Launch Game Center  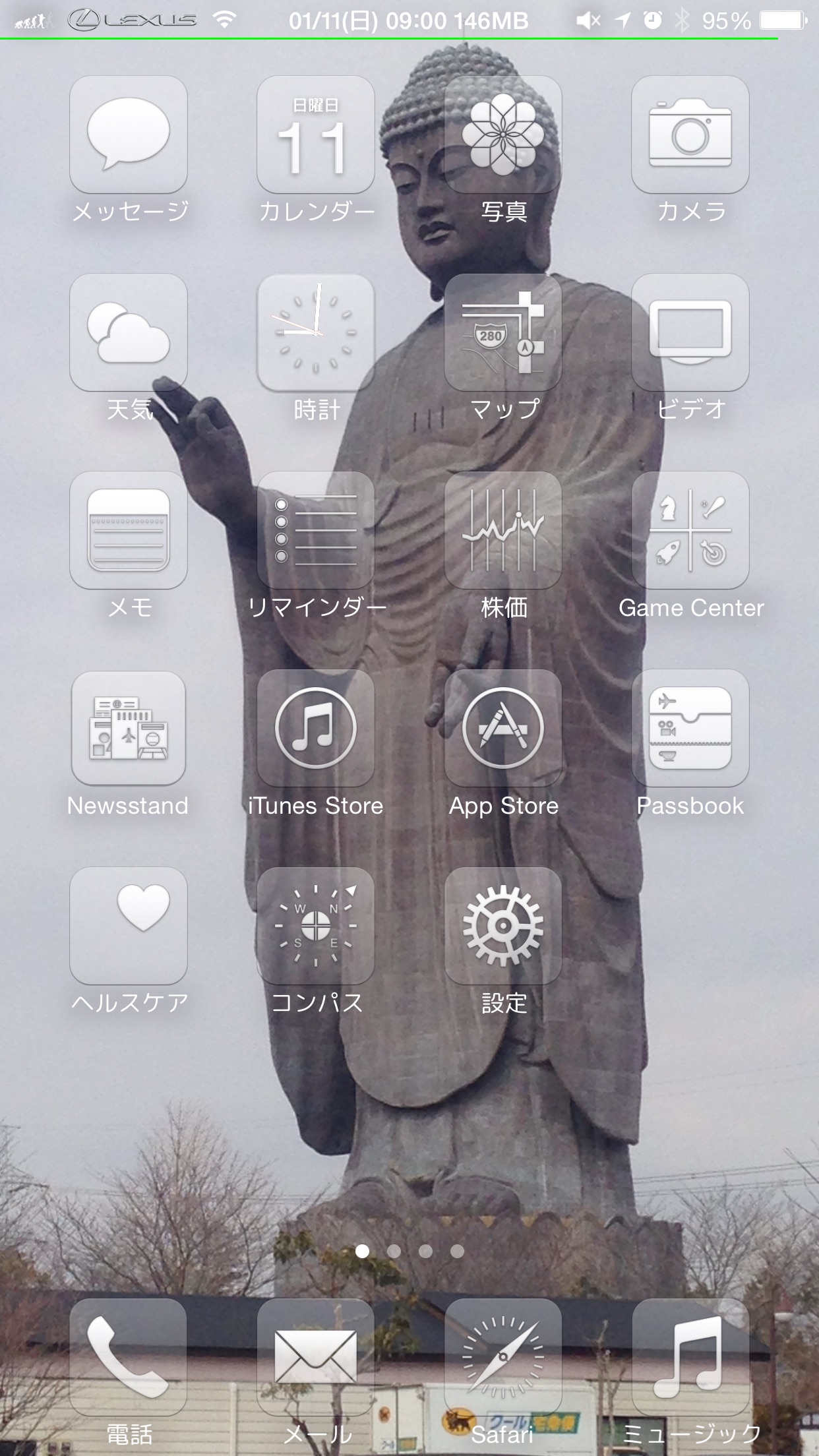(x=690, y=530)
